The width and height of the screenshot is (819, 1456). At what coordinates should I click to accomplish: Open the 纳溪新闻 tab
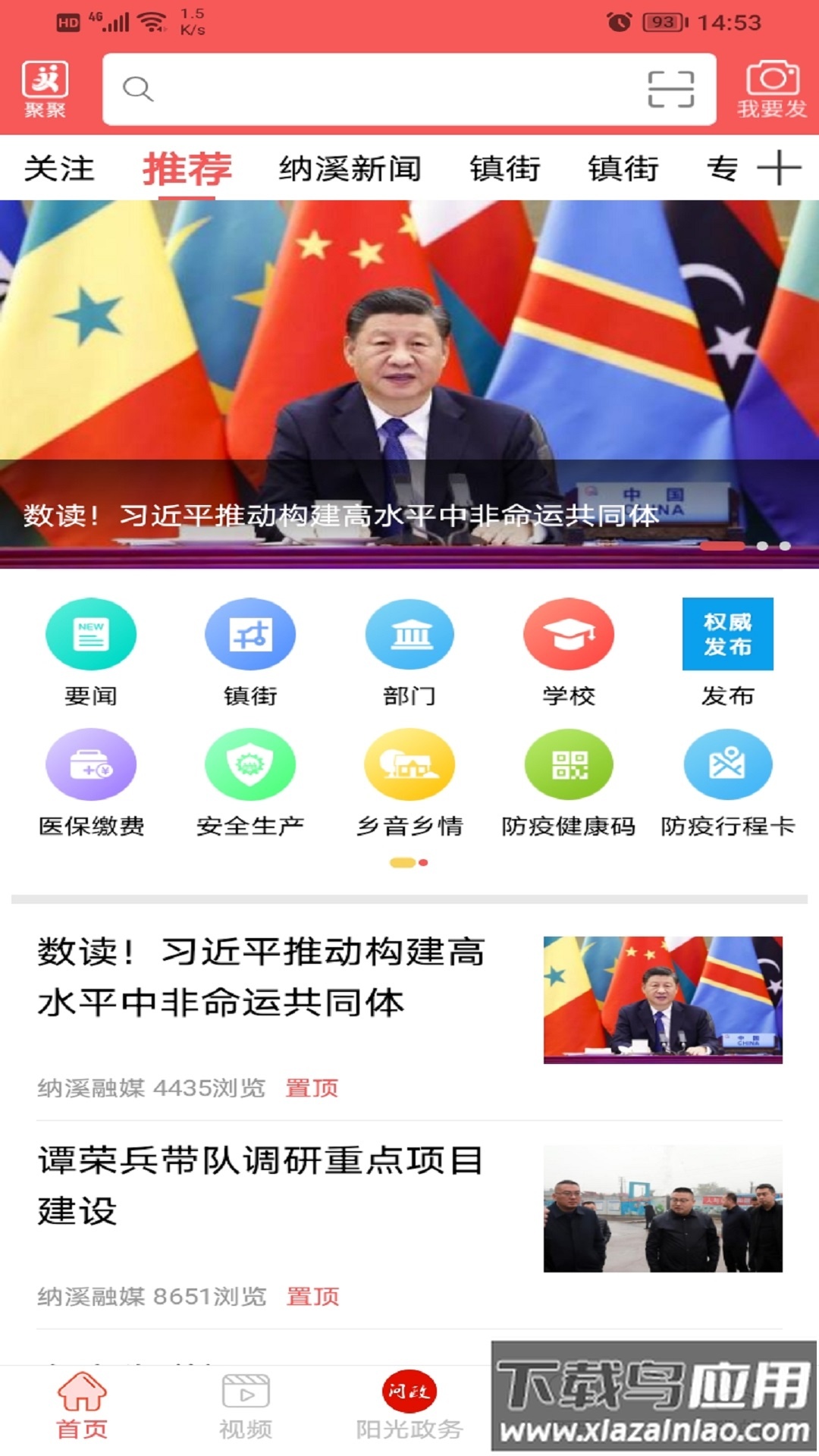pos(349,169)
